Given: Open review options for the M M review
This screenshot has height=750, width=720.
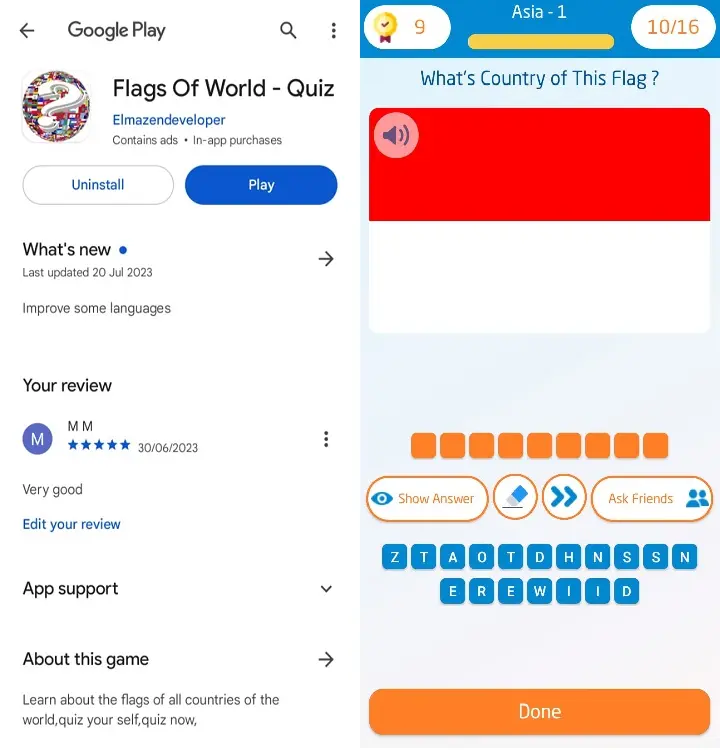Looking at the screenshot, I should coord(326,439).
